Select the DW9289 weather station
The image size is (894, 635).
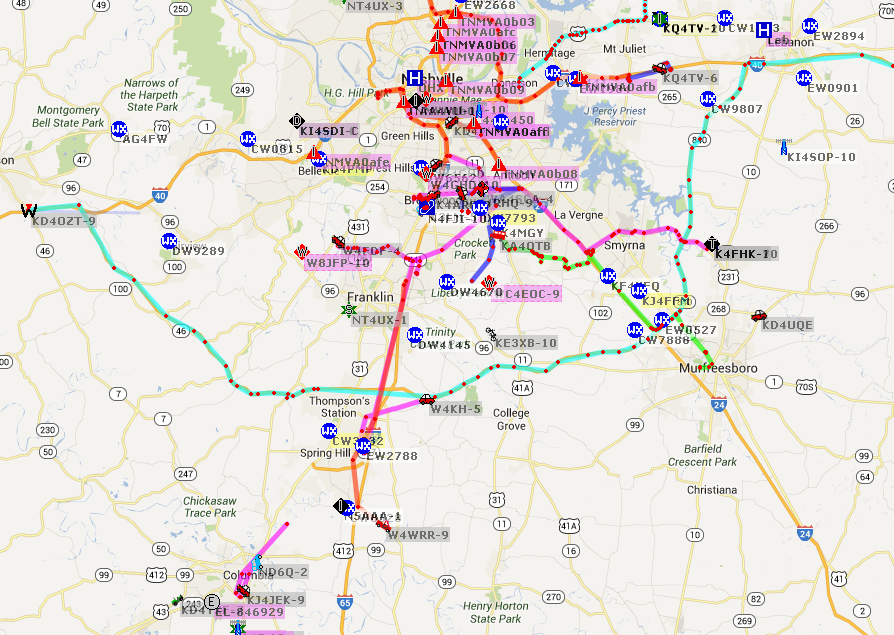click(x=170, y=241)
